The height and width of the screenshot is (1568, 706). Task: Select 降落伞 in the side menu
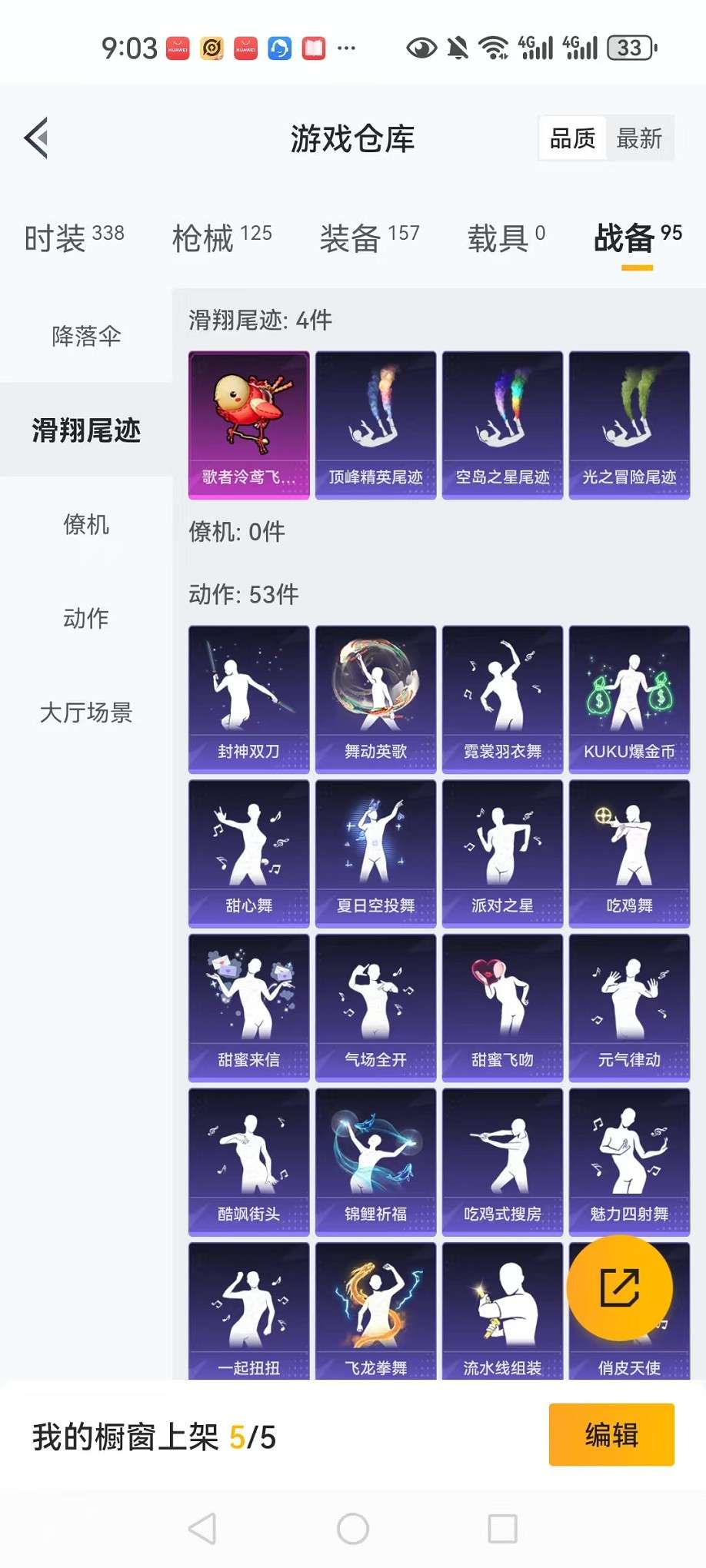pyautogui.click(x=86, y=336)
